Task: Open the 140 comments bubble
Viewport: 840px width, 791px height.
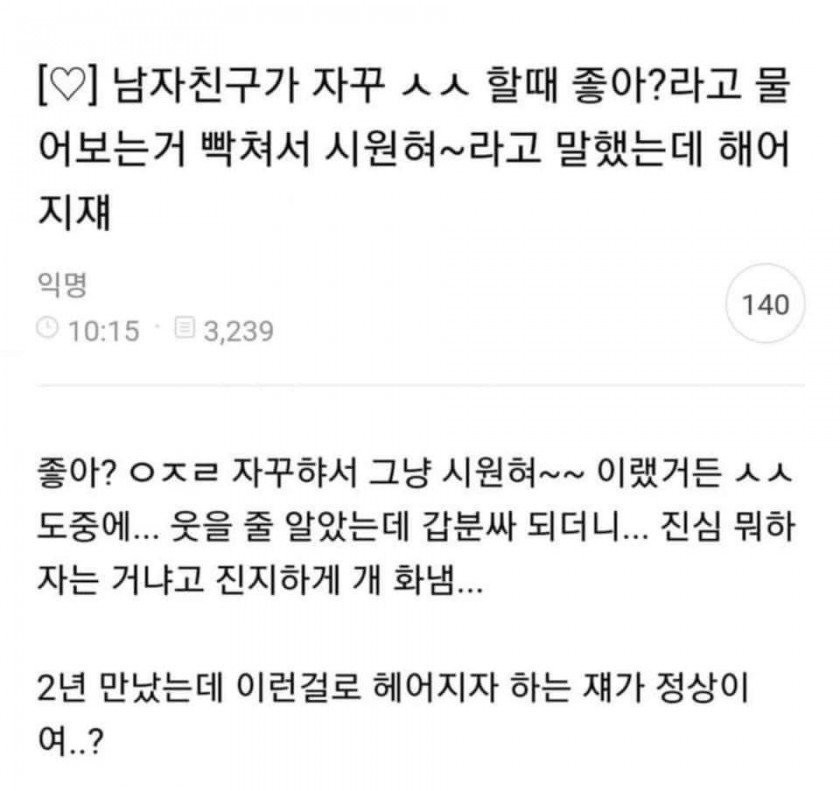Action: [x=767, y=304]
